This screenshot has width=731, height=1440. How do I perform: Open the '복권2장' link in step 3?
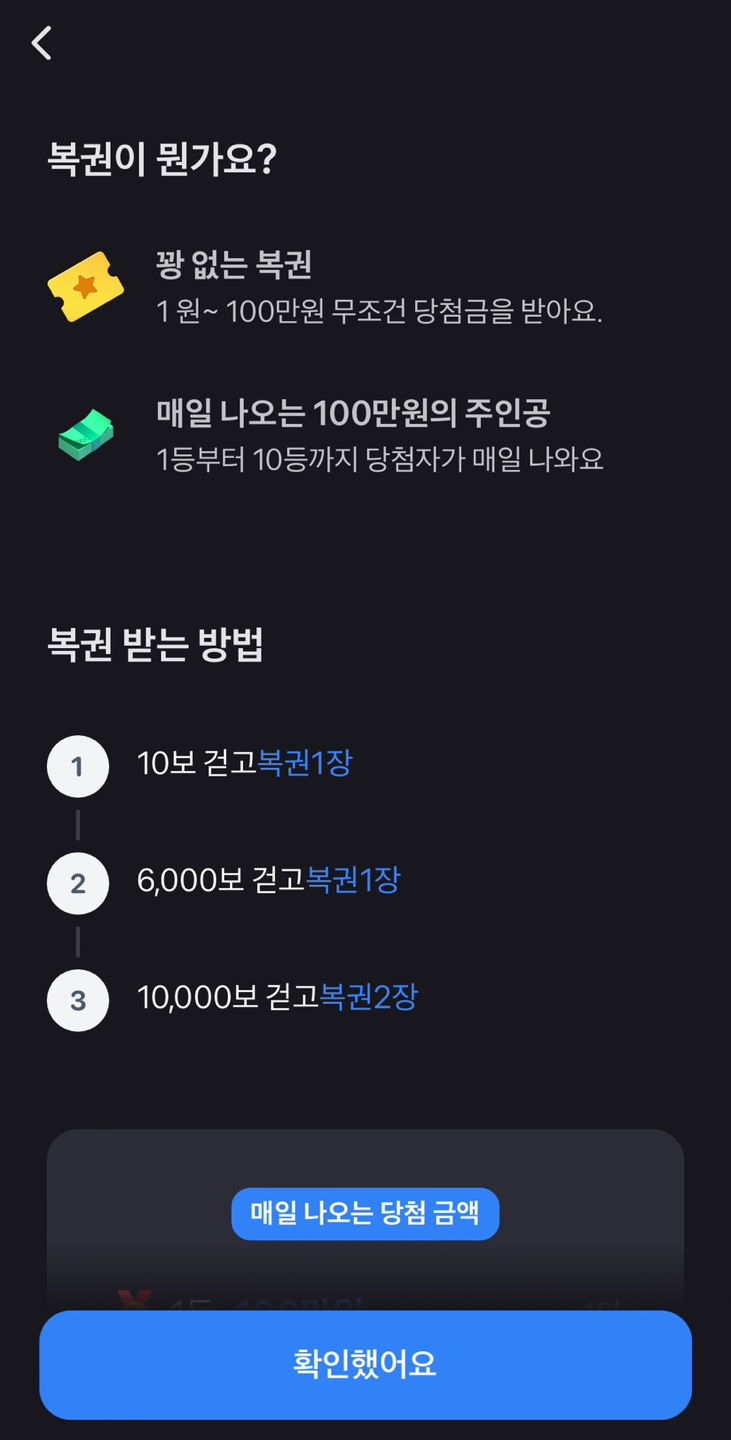pos(368,999)
